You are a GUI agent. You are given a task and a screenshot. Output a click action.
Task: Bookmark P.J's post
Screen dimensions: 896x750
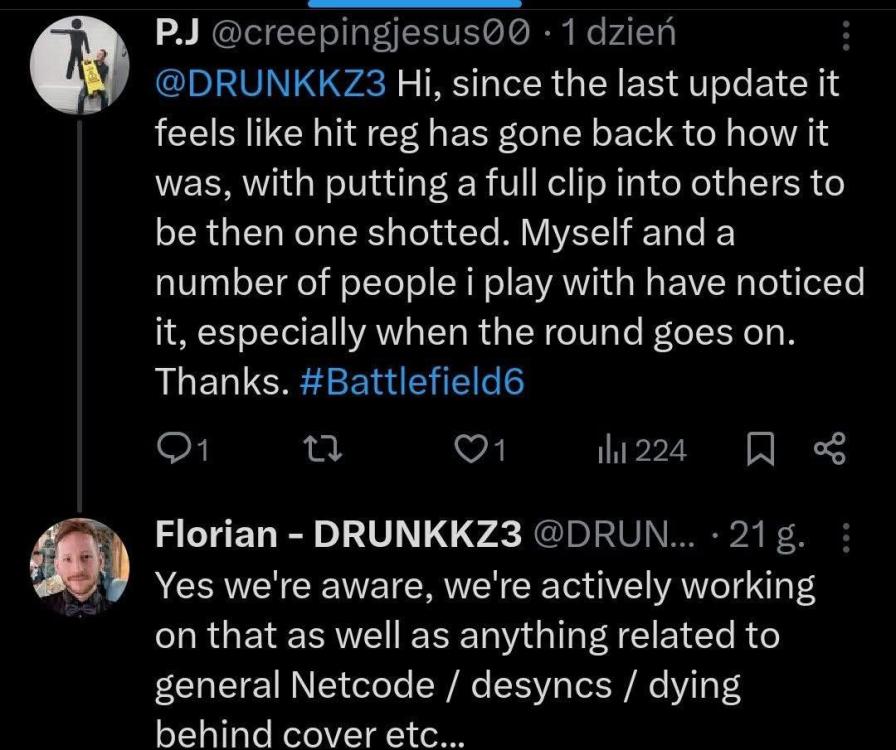[x=759, y=451]
